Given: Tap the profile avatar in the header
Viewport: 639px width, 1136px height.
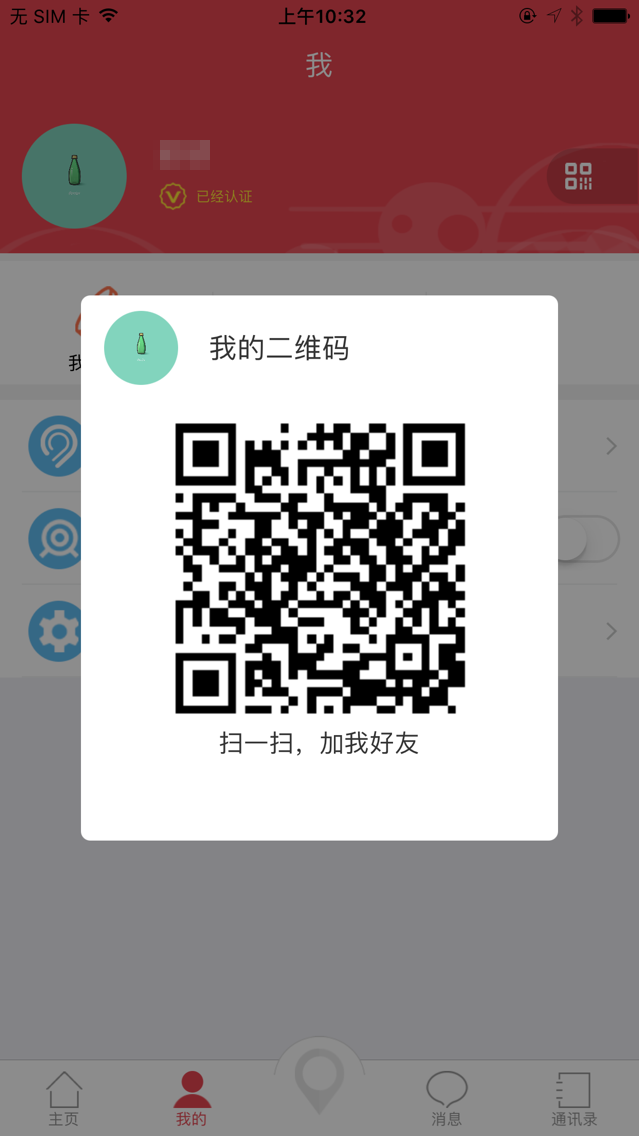Looking at the screenshot, I should pos(74,176).
